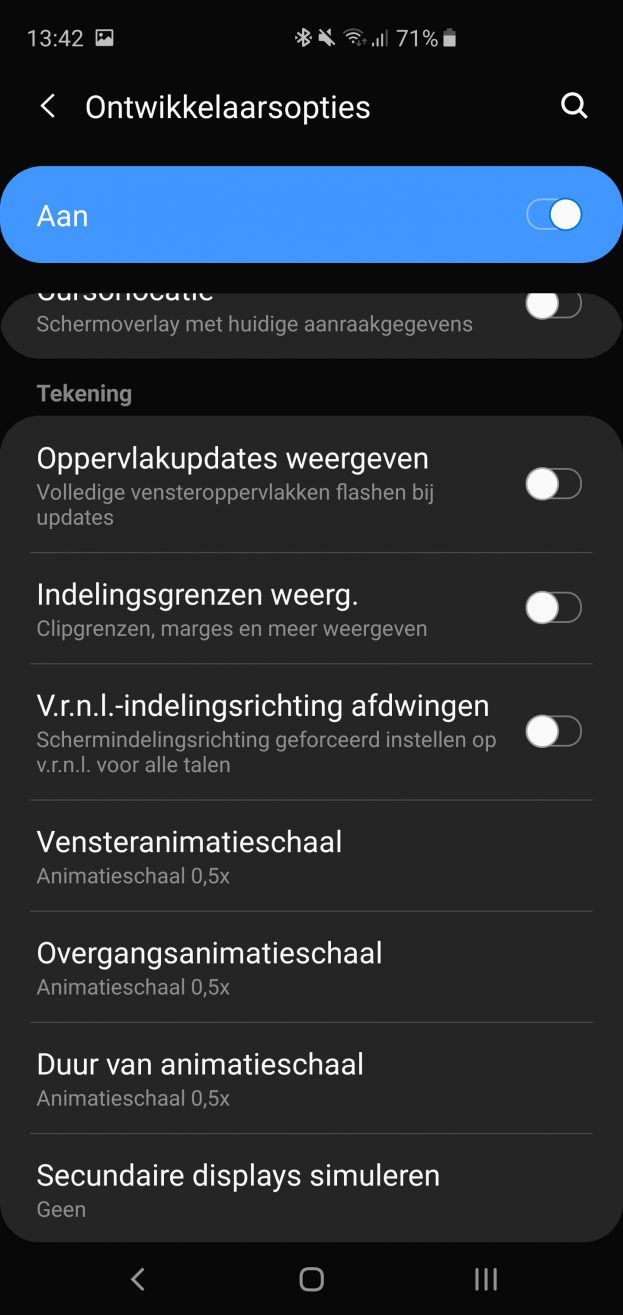Enable Oppervlakupdates weergeven
The width and height of the screenshot is (623, 1315).
tap(554, 485)
